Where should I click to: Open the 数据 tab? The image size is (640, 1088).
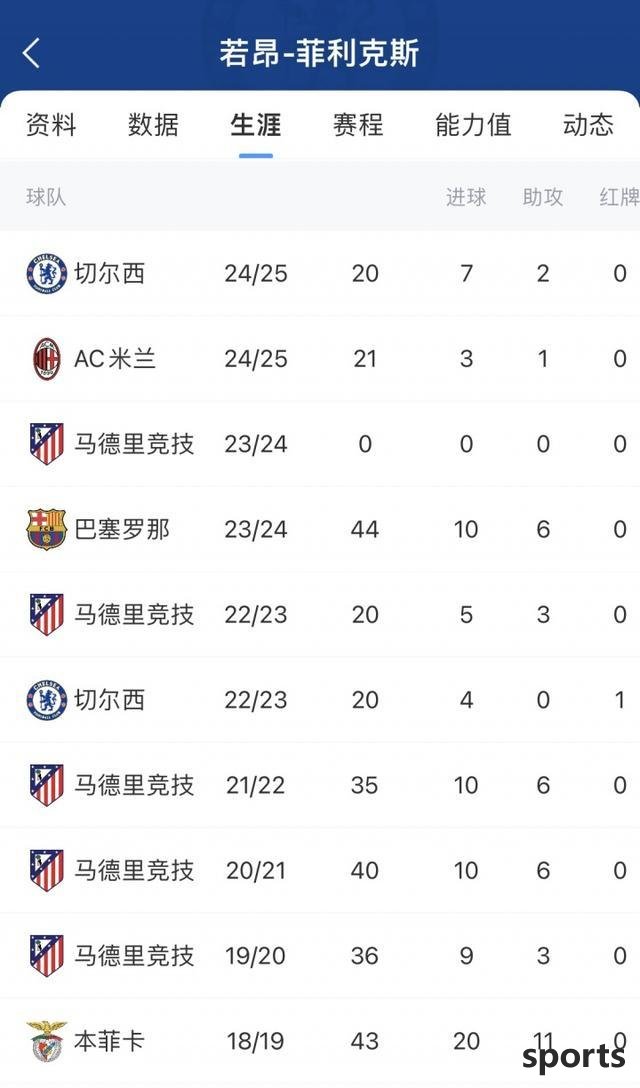(153, 125)
